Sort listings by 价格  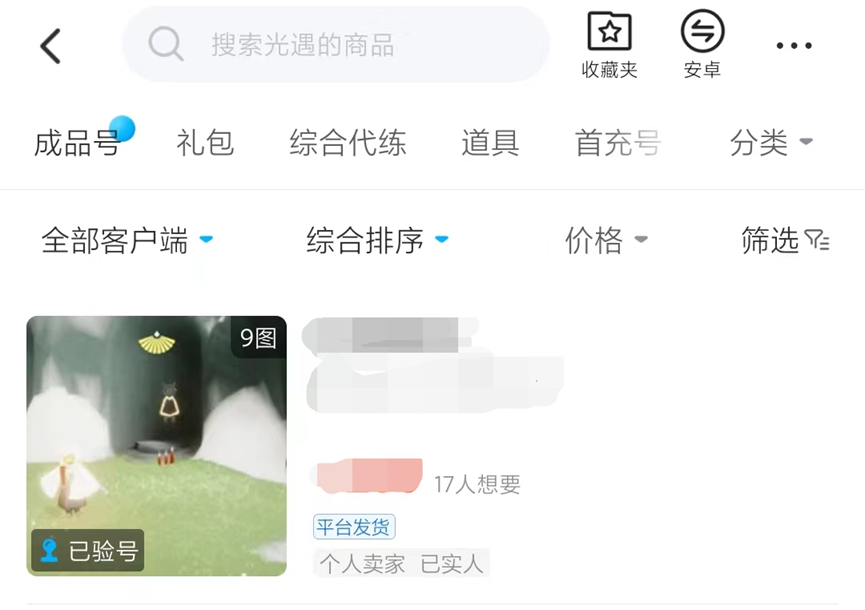tap(606, 240)
